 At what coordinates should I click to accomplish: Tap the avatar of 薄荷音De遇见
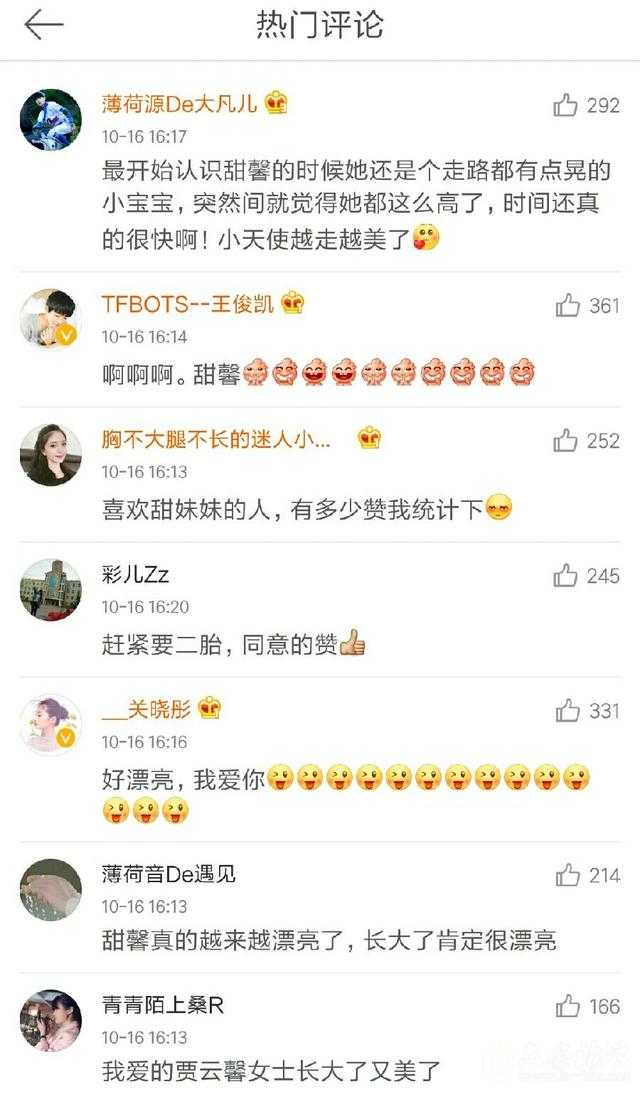pyautogui.click(x=50, y=890)
